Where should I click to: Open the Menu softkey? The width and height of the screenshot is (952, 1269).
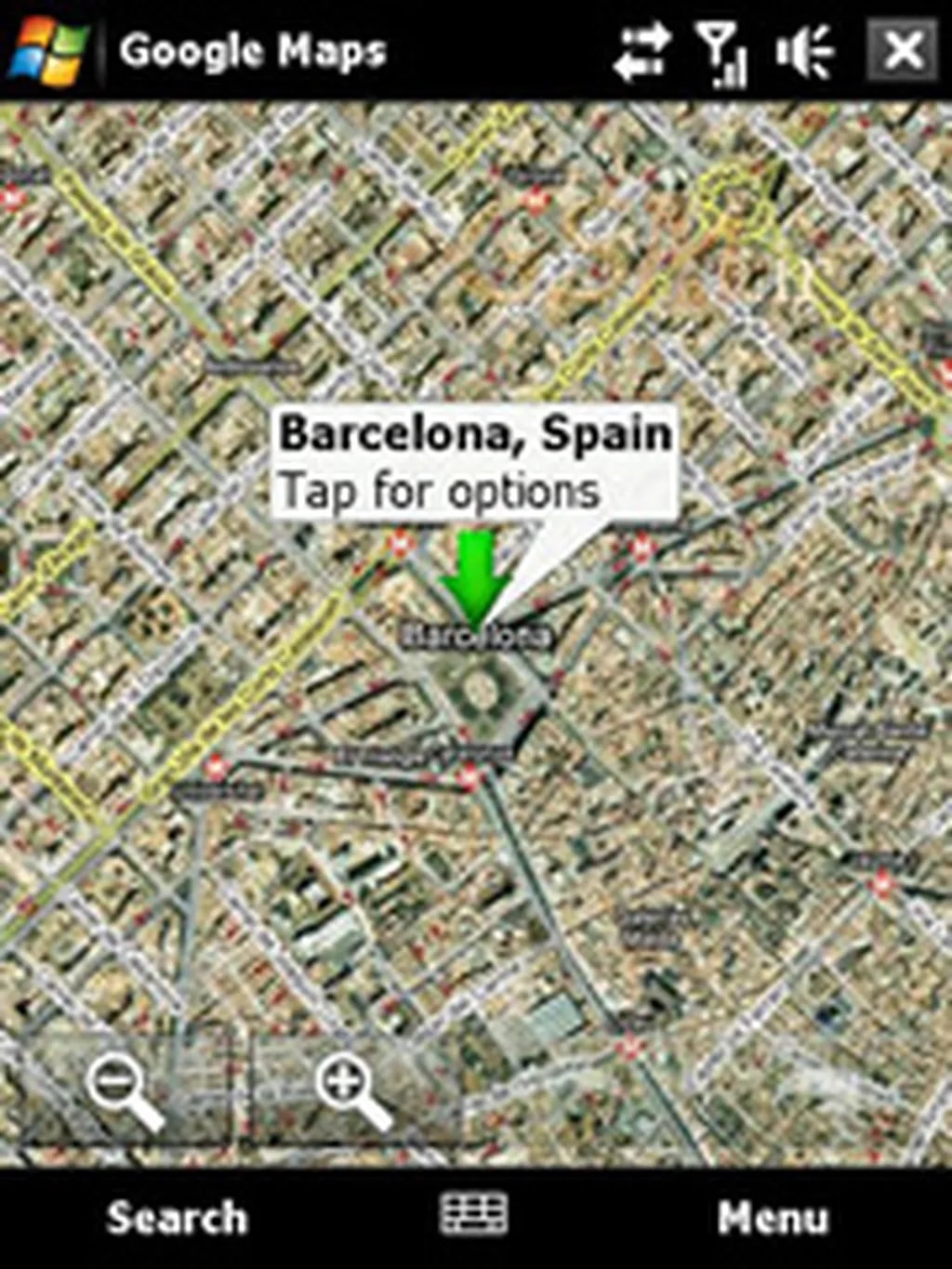click(772, 1218)
